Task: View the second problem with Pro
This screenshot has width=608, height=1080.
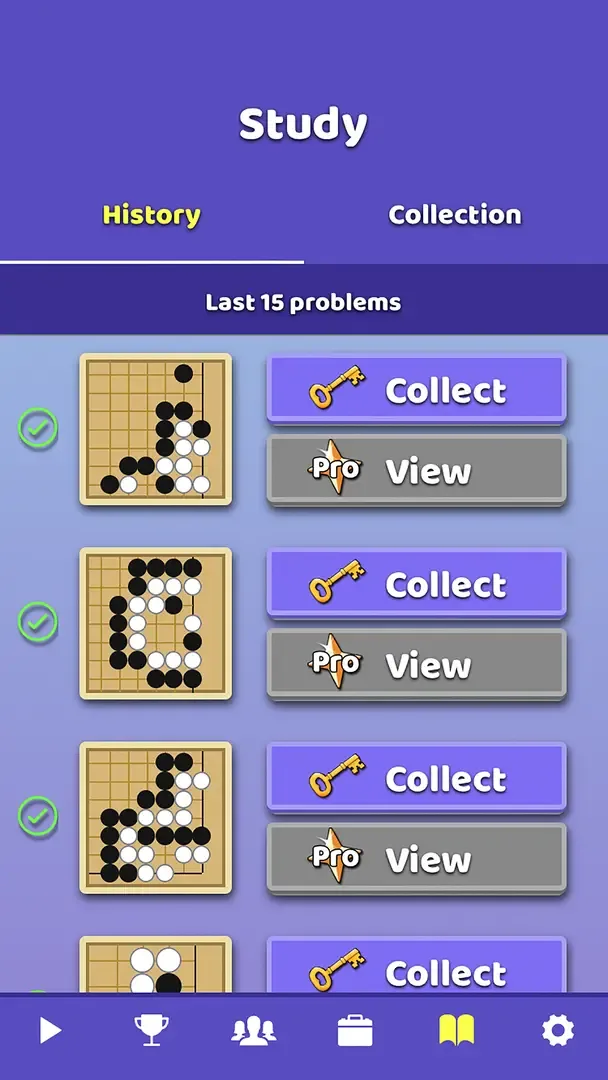Action: (416, 665)
